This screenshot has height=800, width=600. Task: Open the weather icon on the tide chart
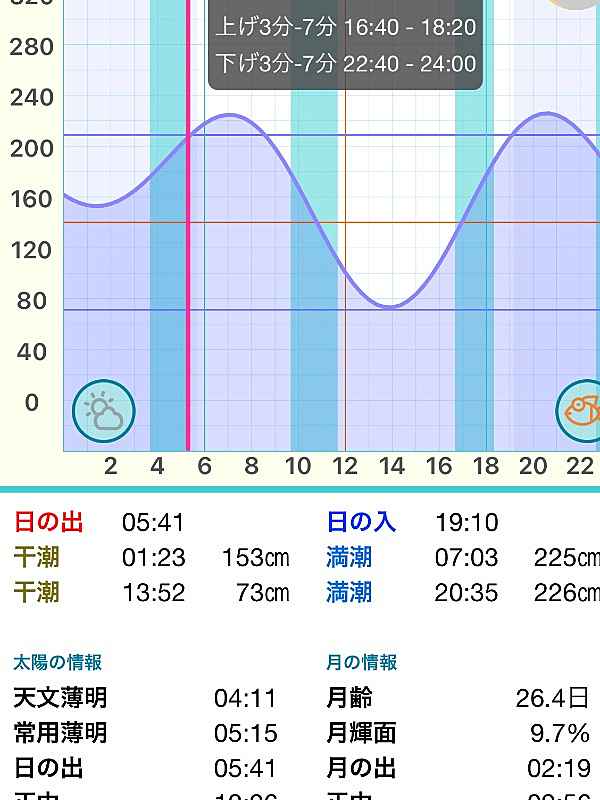104,411
